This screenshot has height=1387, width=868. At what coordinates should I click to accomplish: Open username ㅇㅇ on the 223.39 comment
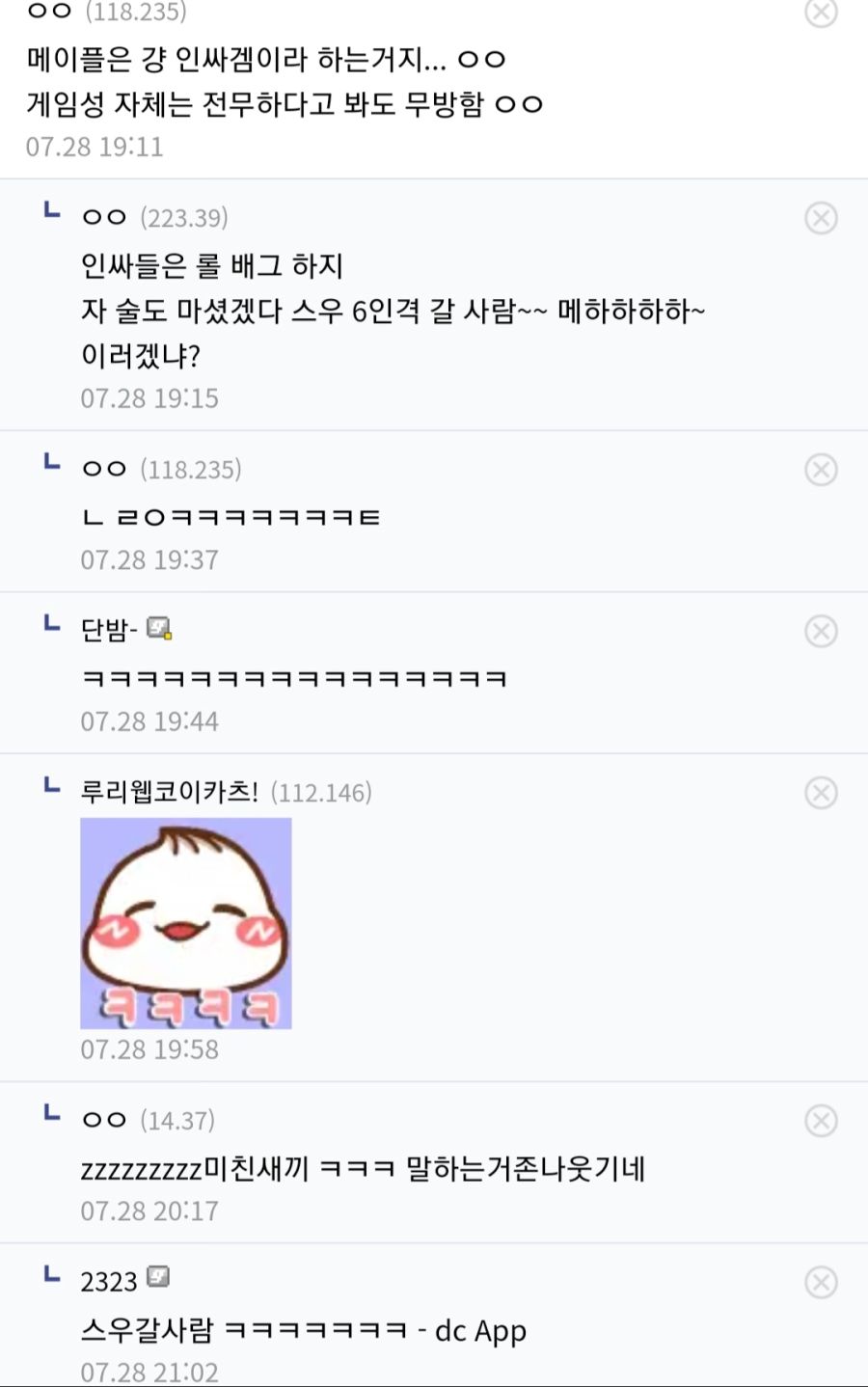103,216
